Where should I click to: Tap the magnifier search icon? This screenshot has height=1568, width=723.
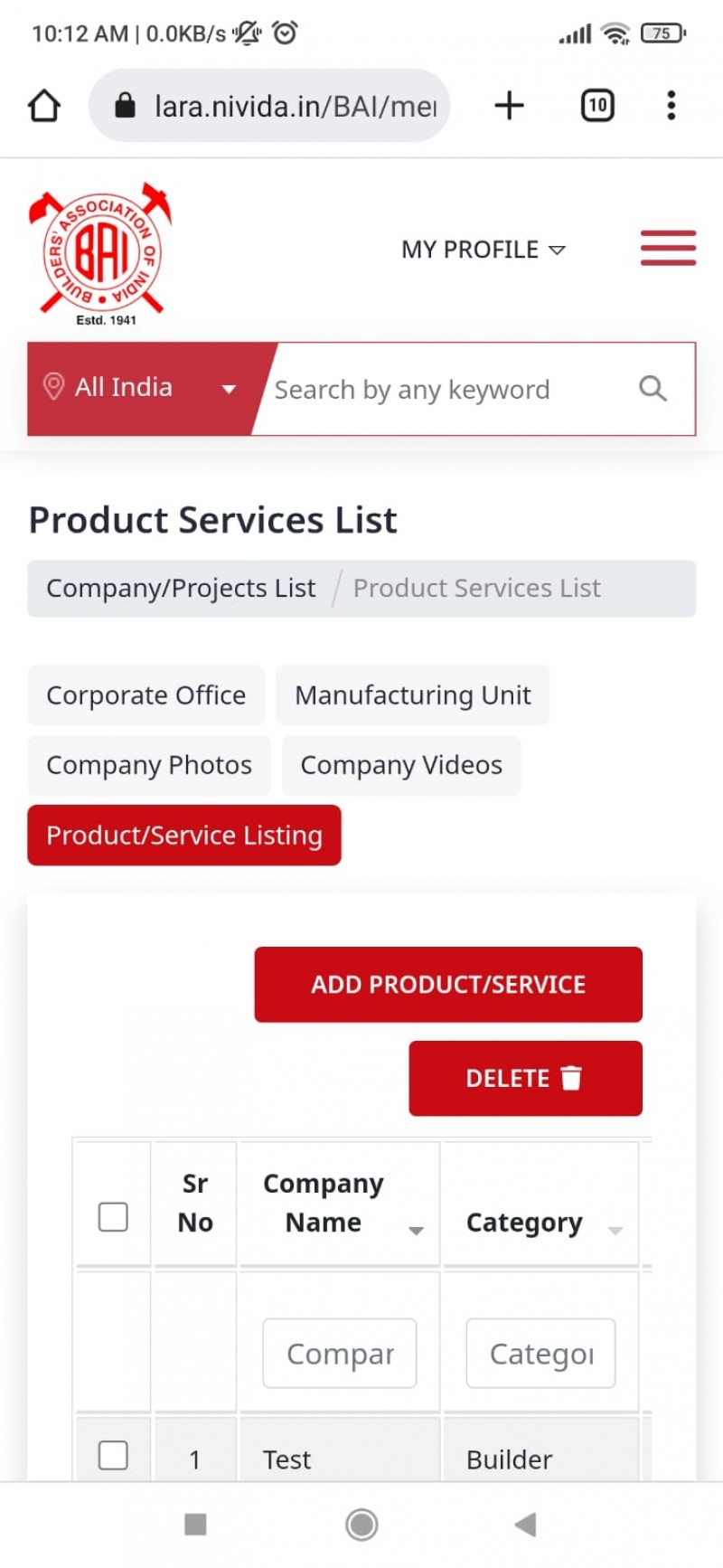[x=653, y=389]
